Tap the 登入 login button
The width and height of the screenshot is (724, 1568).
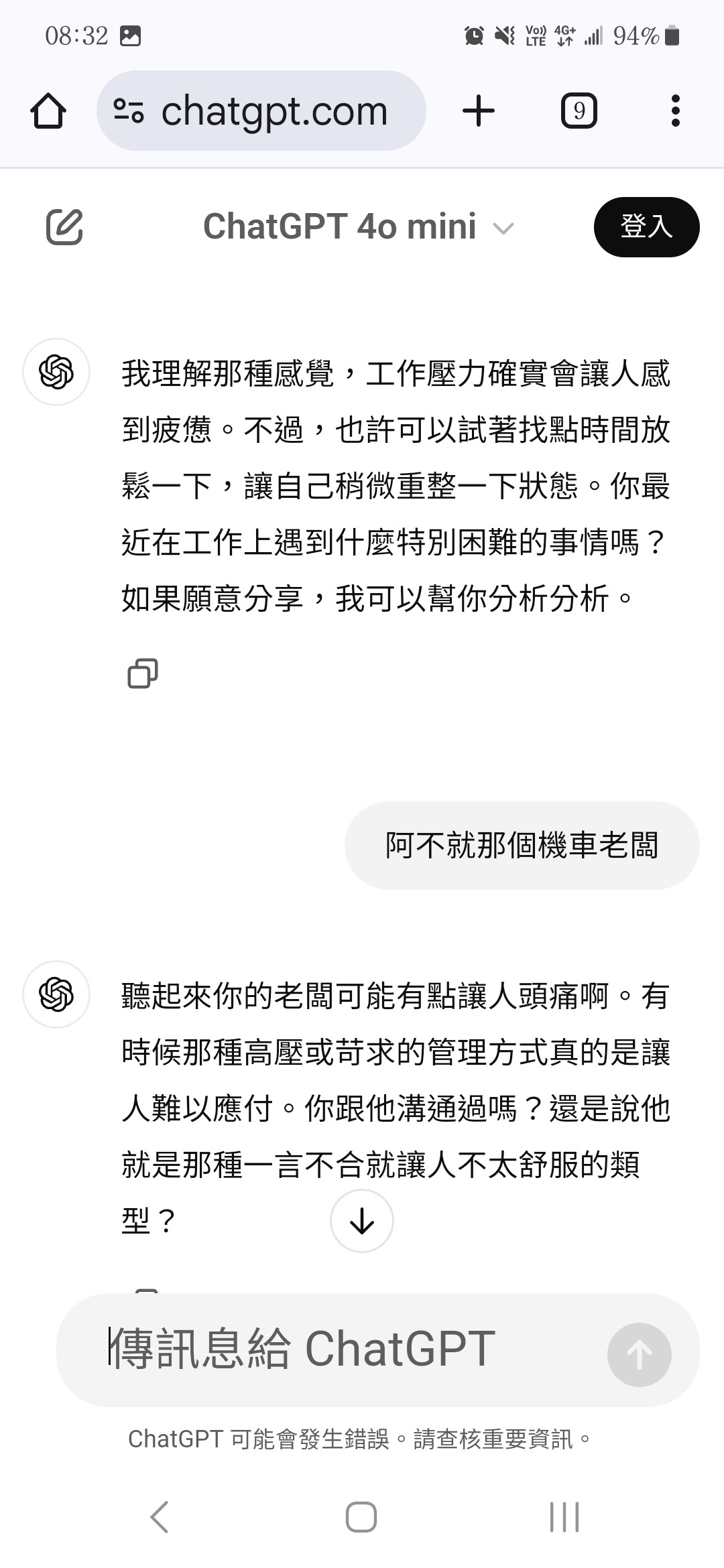(x=646, y=226)
